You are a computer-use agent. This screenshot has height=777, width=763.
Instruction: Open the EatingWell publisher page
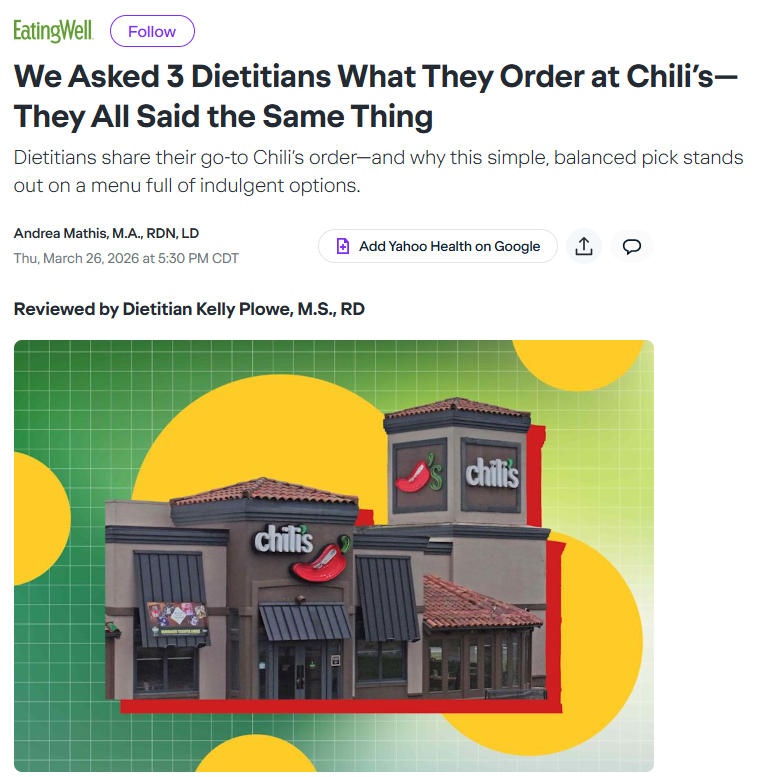point(53,31)
